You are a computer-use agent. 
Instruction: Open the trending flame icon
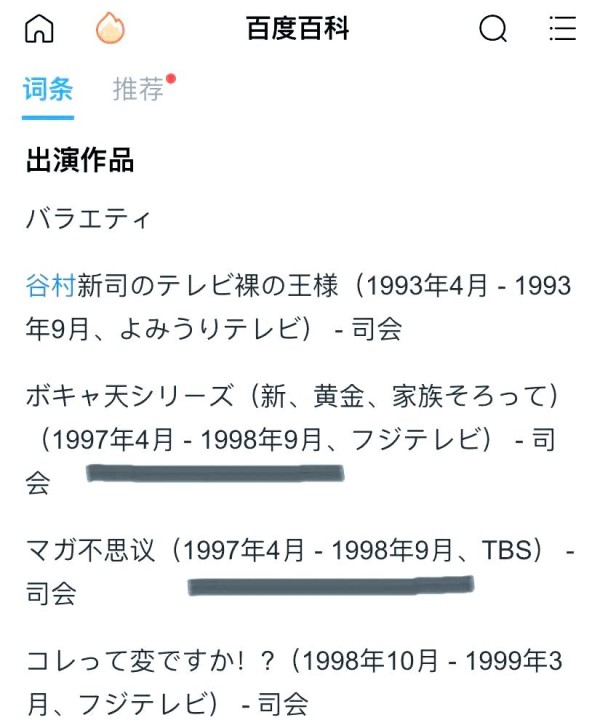(110, 29)
